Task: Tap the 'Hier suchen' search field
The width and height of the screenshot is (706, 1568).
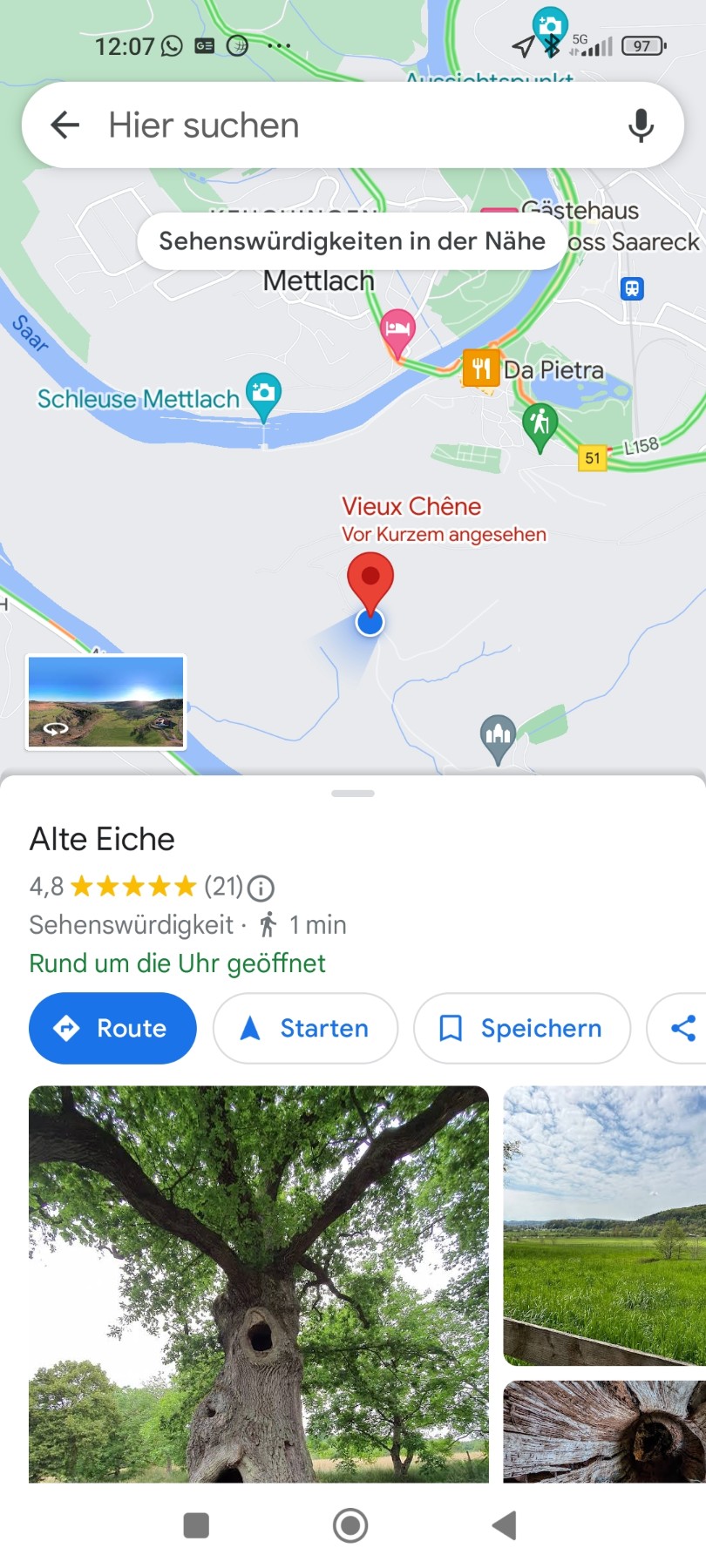Action: 349,125
